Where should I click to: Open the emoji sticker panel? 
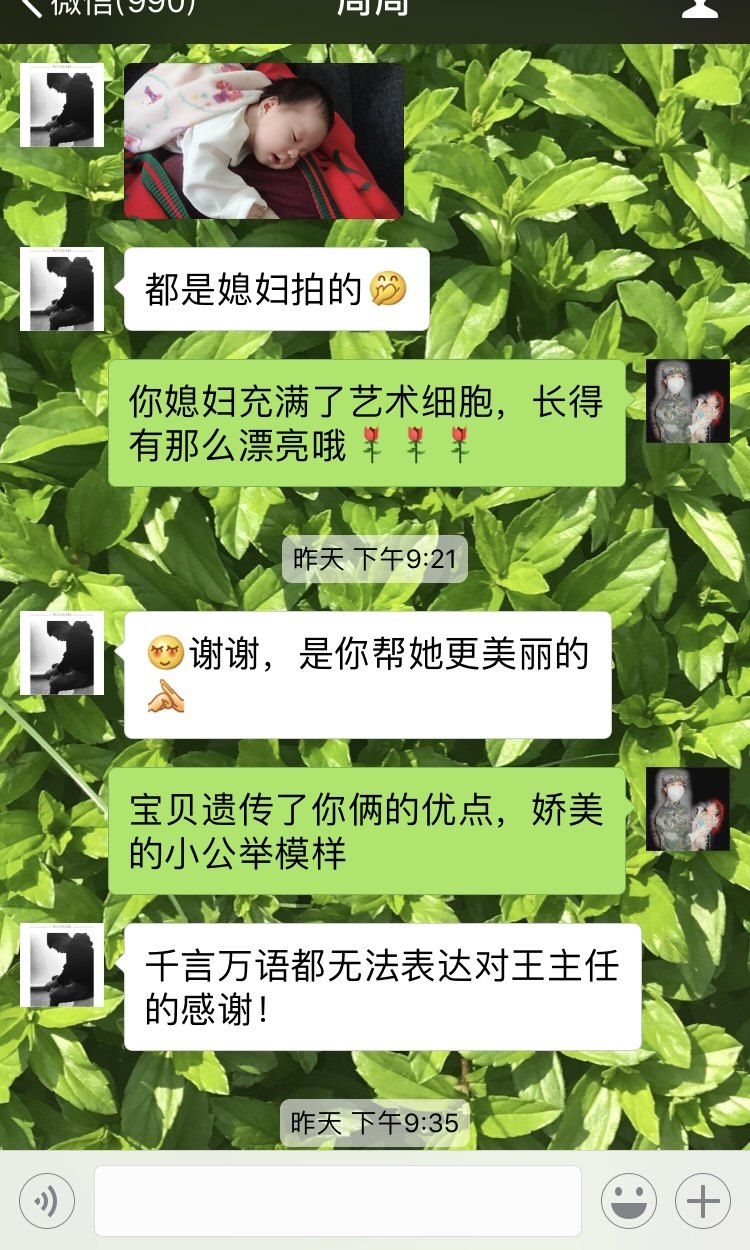[628, 1201]
